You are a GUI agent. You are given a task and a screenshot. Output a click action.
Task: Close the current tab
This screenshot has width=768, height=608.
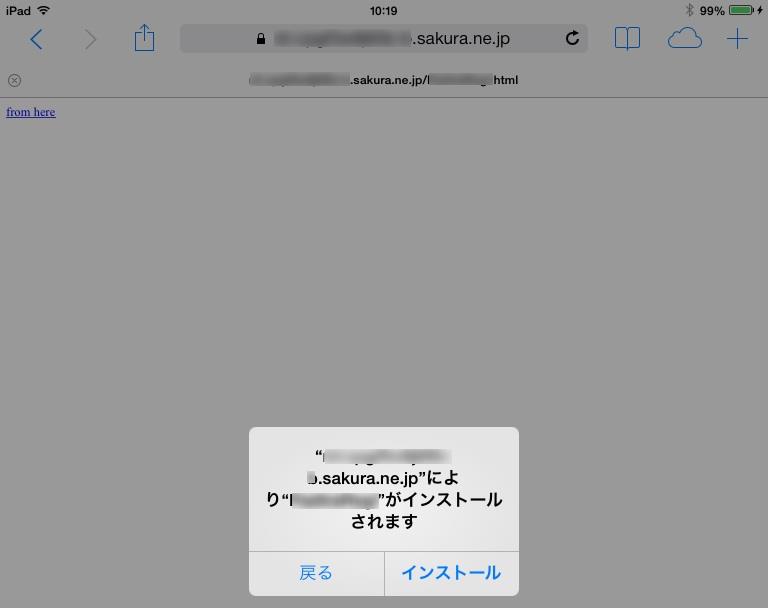[x=14, y=80]
